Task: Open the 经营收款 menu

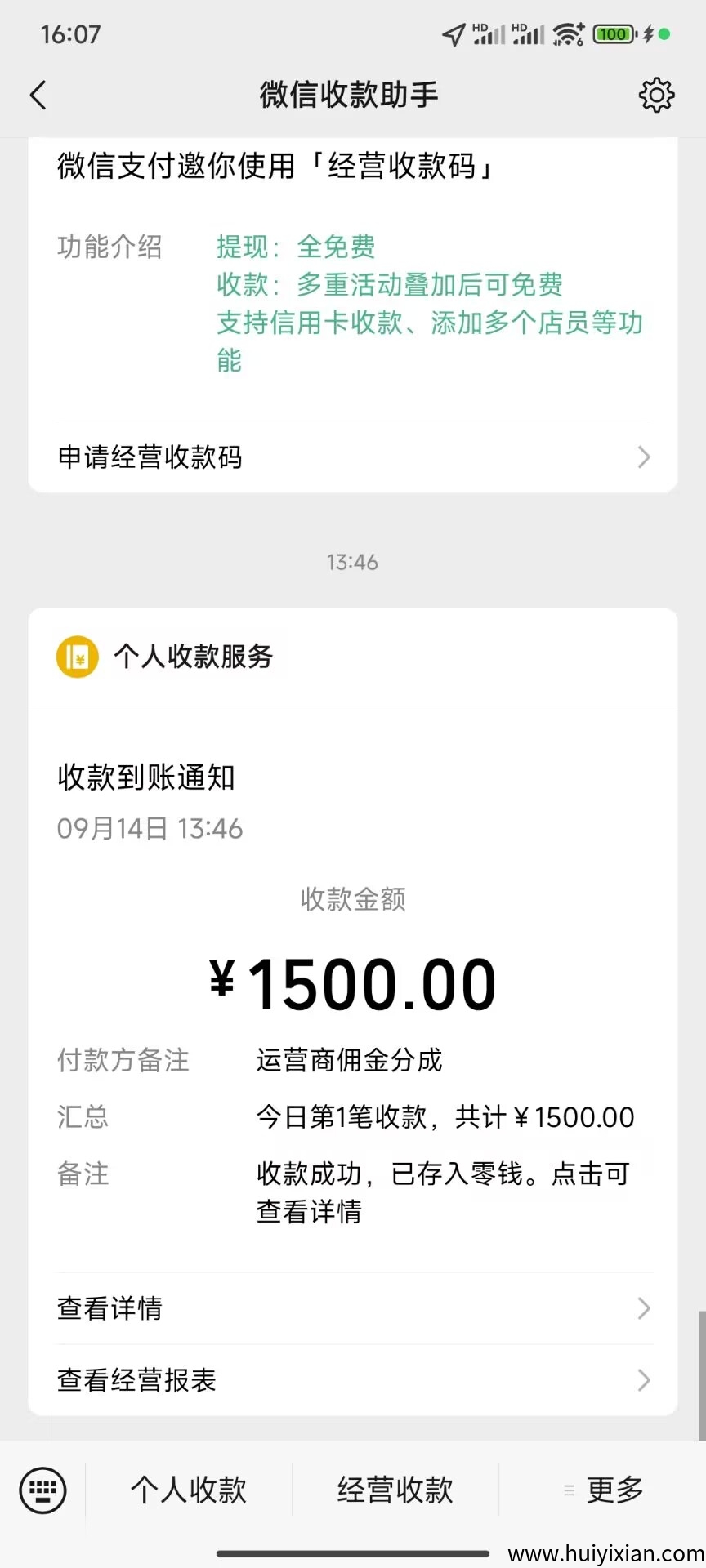Action: 395,1490
